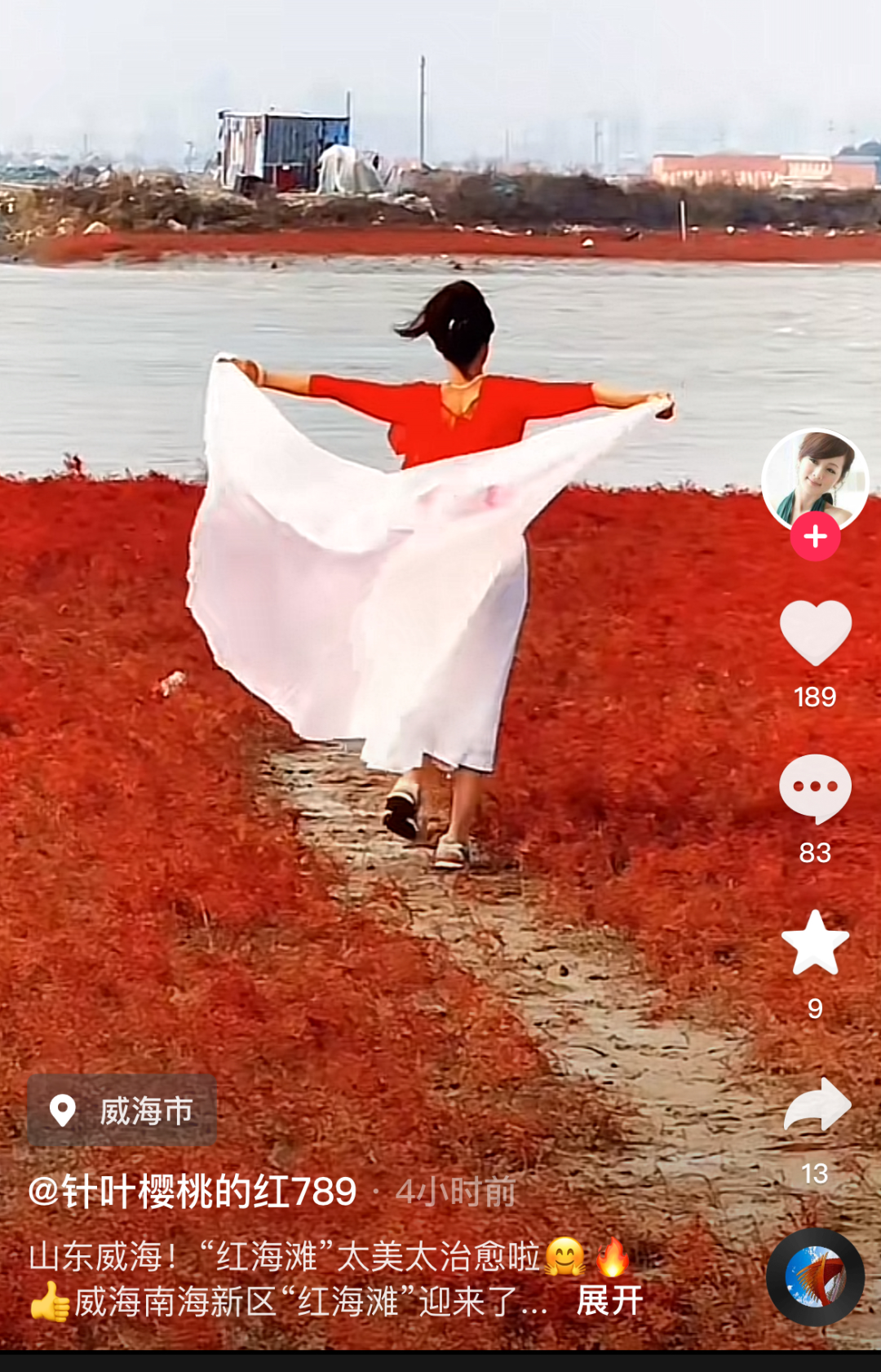This screenshot has width=881, height=1372.
Task: Like this video with the heart icon
Action: (x=815, y=632)
